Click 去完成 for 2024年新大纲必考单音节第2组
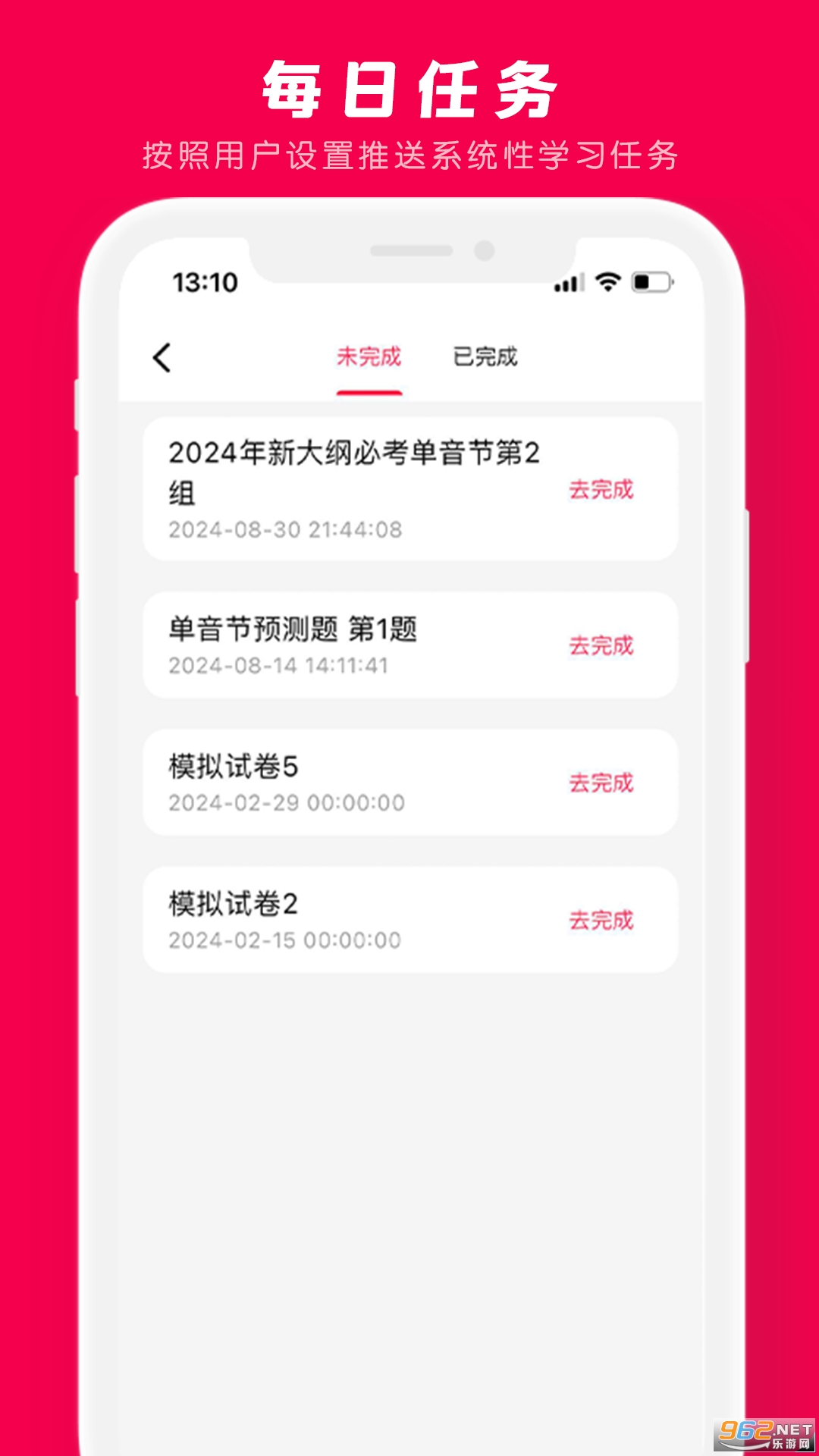 [601, 489]
